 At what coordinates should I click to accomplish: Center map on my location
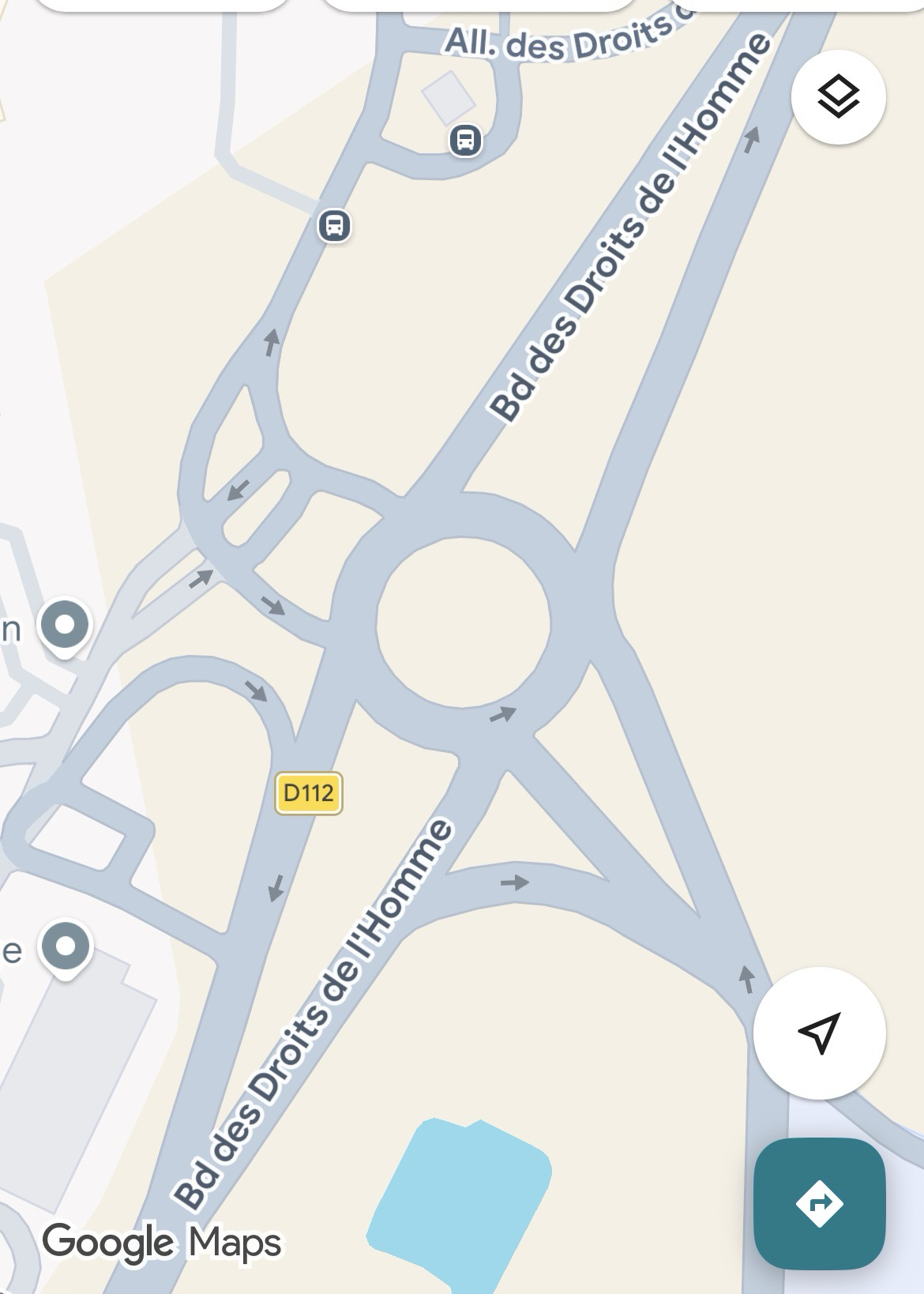pyautogui.click(x=819, y=1033)
